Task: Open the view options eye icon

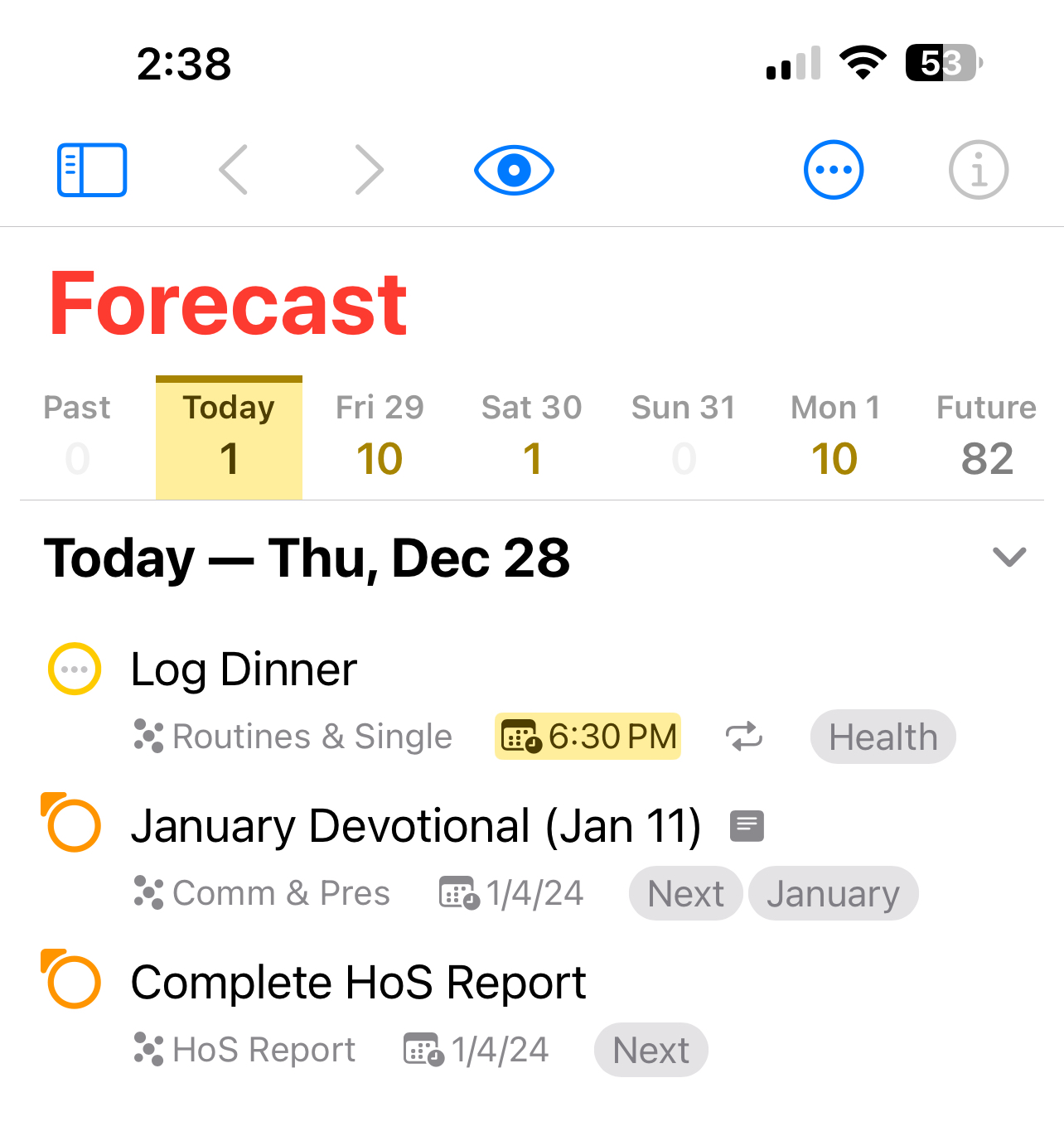Action: tap(514, 170)
